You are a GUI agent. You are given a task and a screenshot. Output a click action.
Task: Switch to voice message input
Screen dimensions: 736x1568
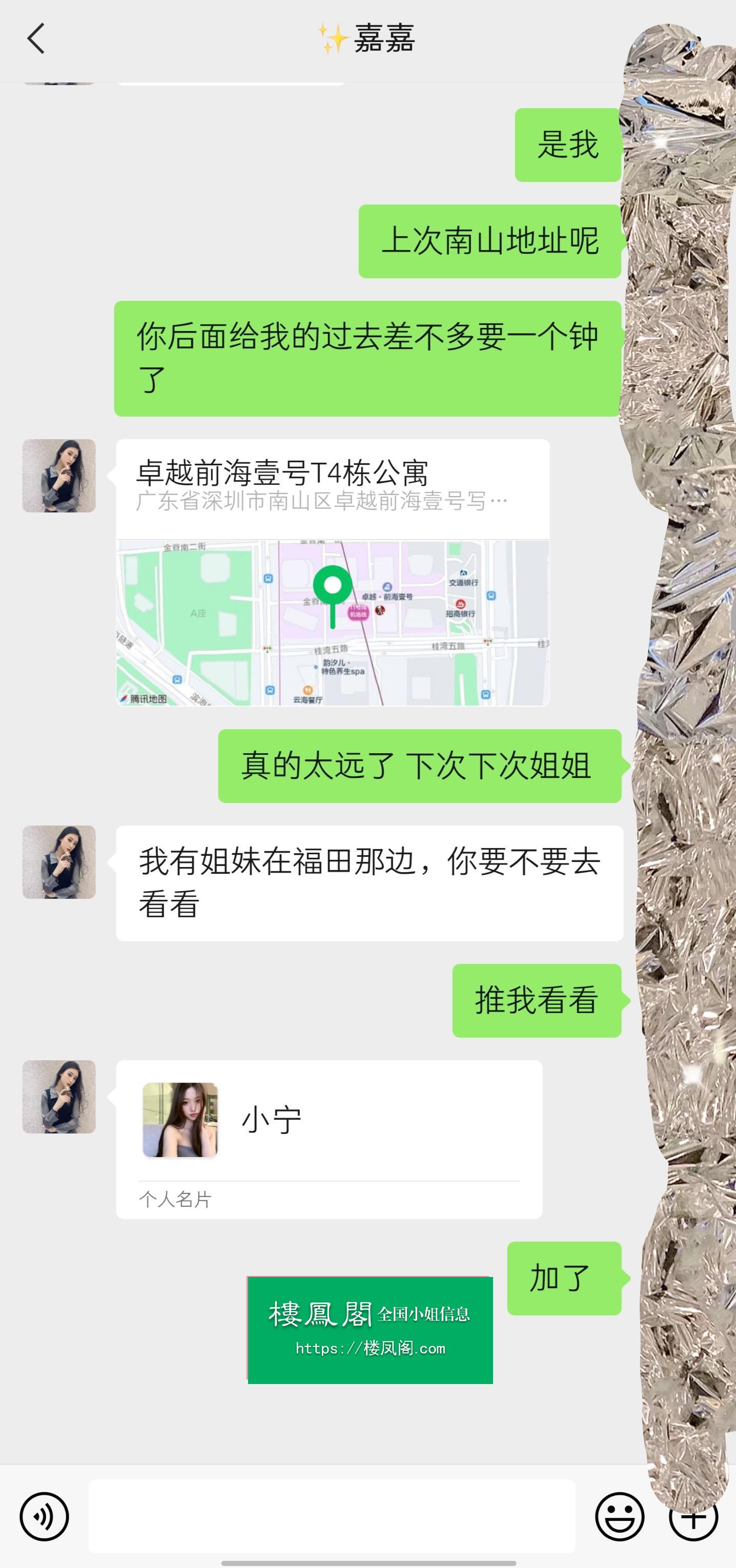(x=45, y=1516)
